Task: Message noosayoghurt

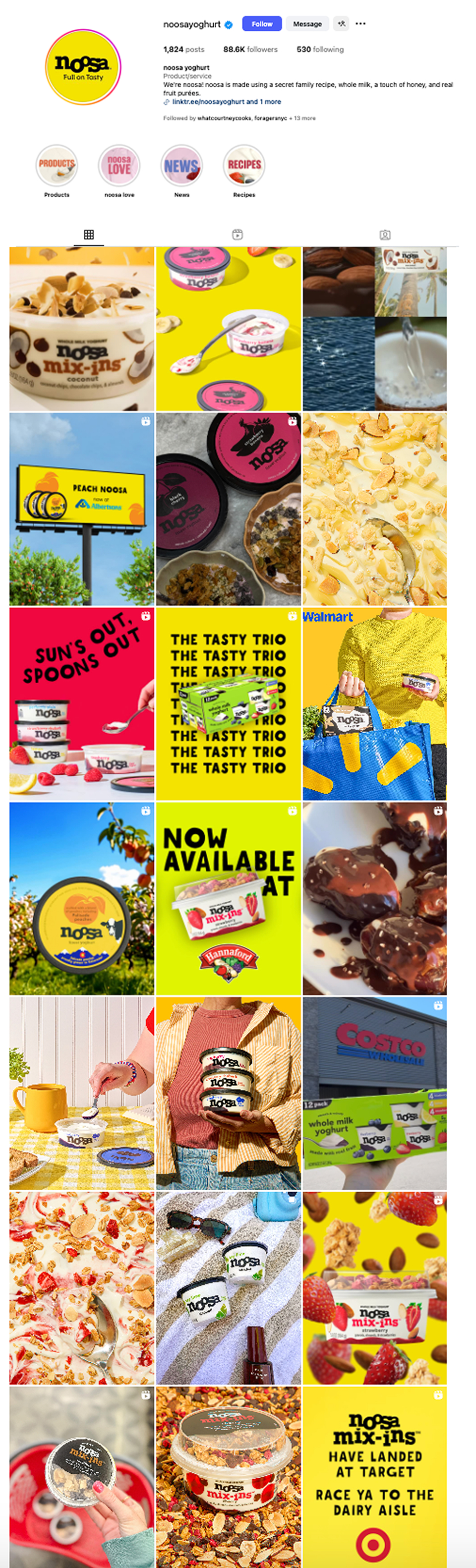Action: click(x=307, y=24)
